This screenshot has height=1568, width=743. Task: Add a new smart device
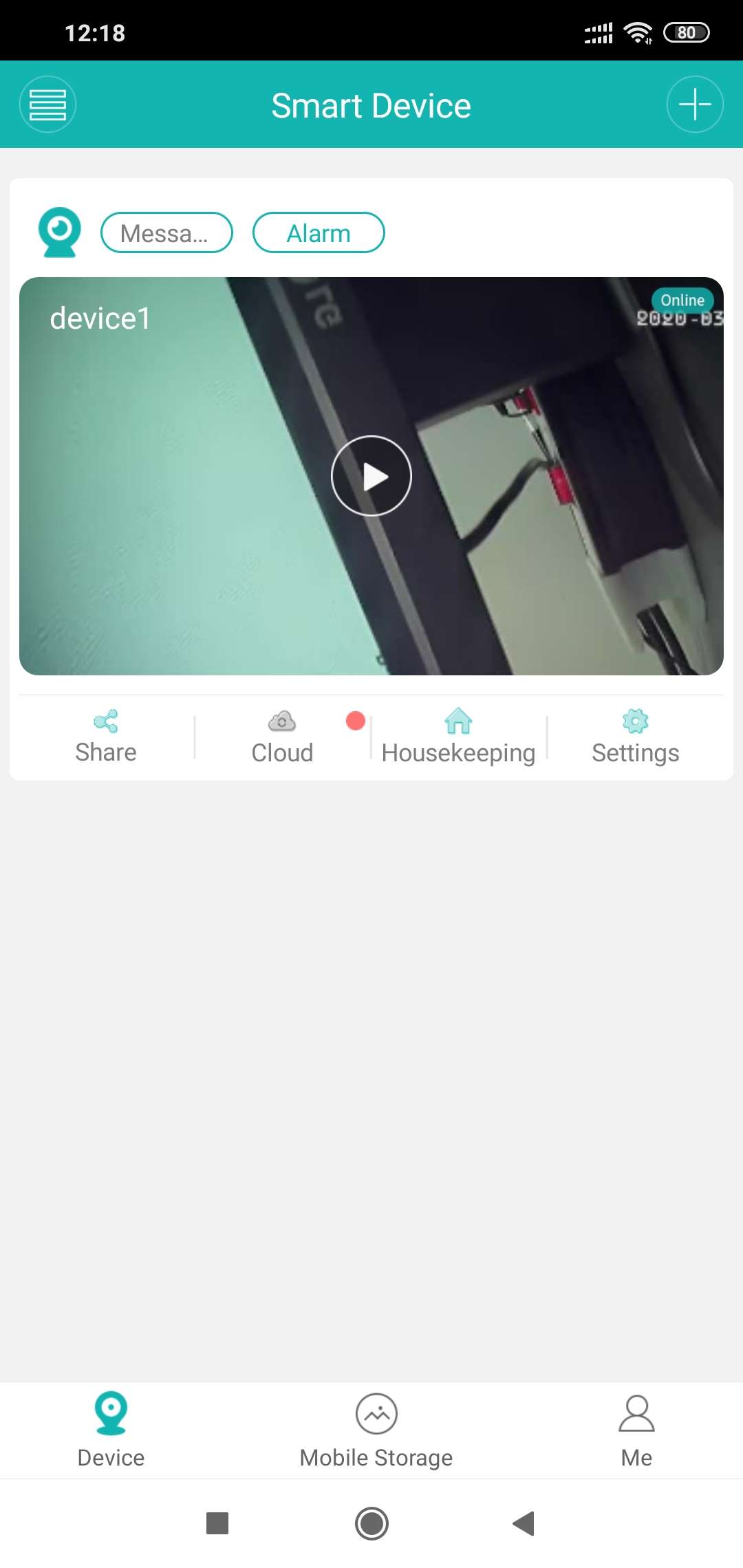click(x=694, y=105)
